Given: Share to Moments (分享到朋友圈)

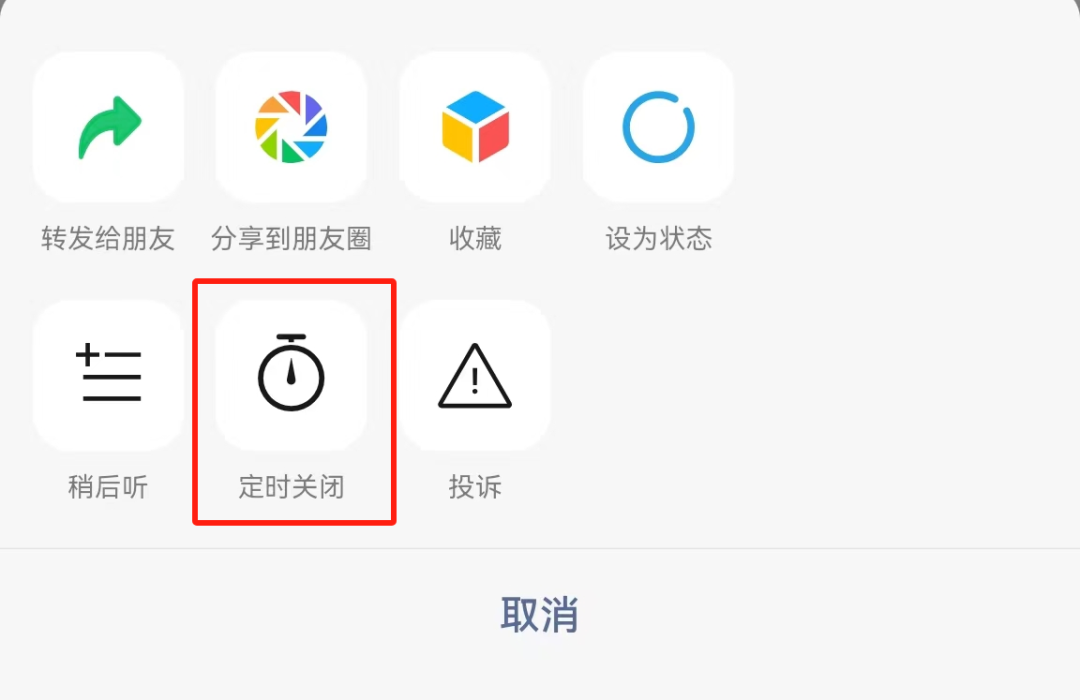Looking at the screenshot, I should pos(291,128).
